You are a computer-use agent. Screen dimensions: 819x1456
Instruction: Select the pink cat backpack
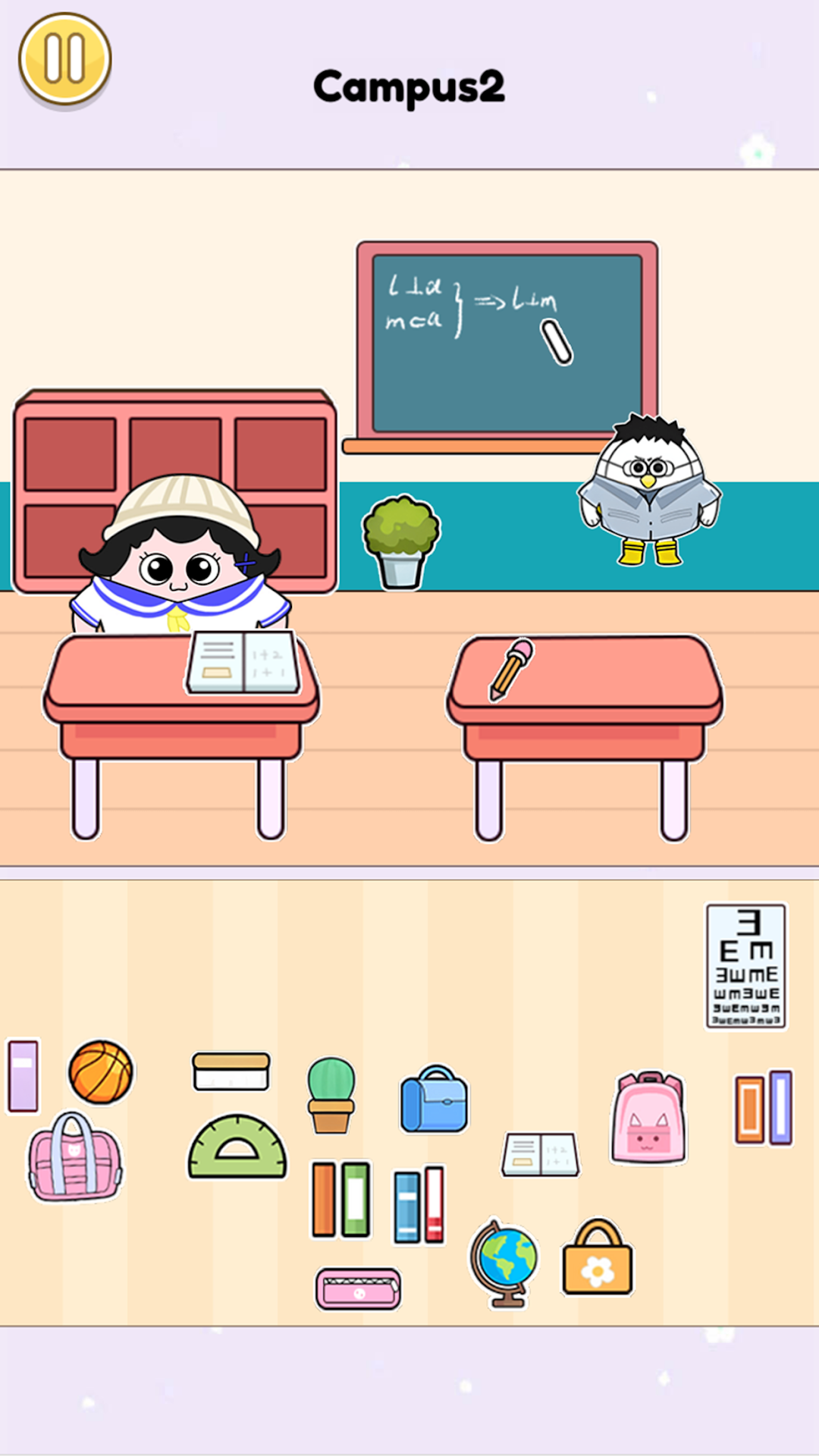point(648,1119)
